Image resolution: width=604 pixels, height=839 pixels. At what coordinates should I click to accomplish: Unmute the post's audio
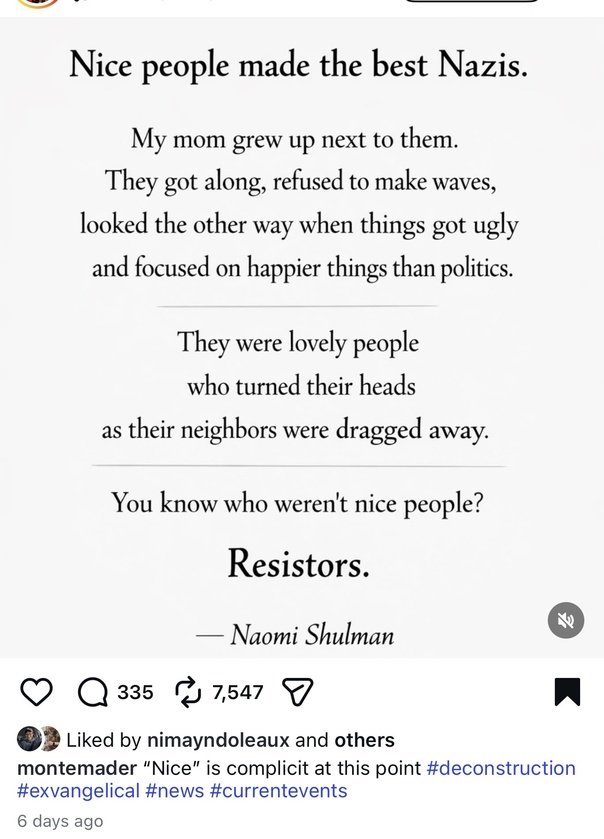565,621
